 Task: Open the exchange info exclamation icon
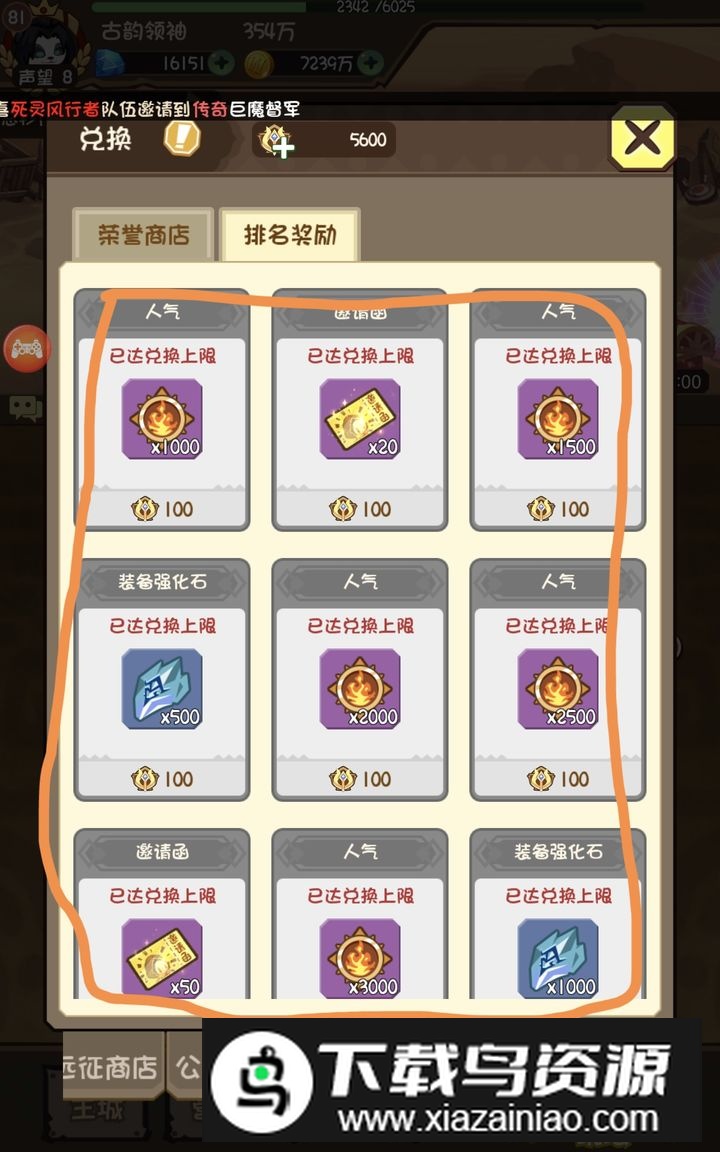pyautogui.click(x=182, y=139)
